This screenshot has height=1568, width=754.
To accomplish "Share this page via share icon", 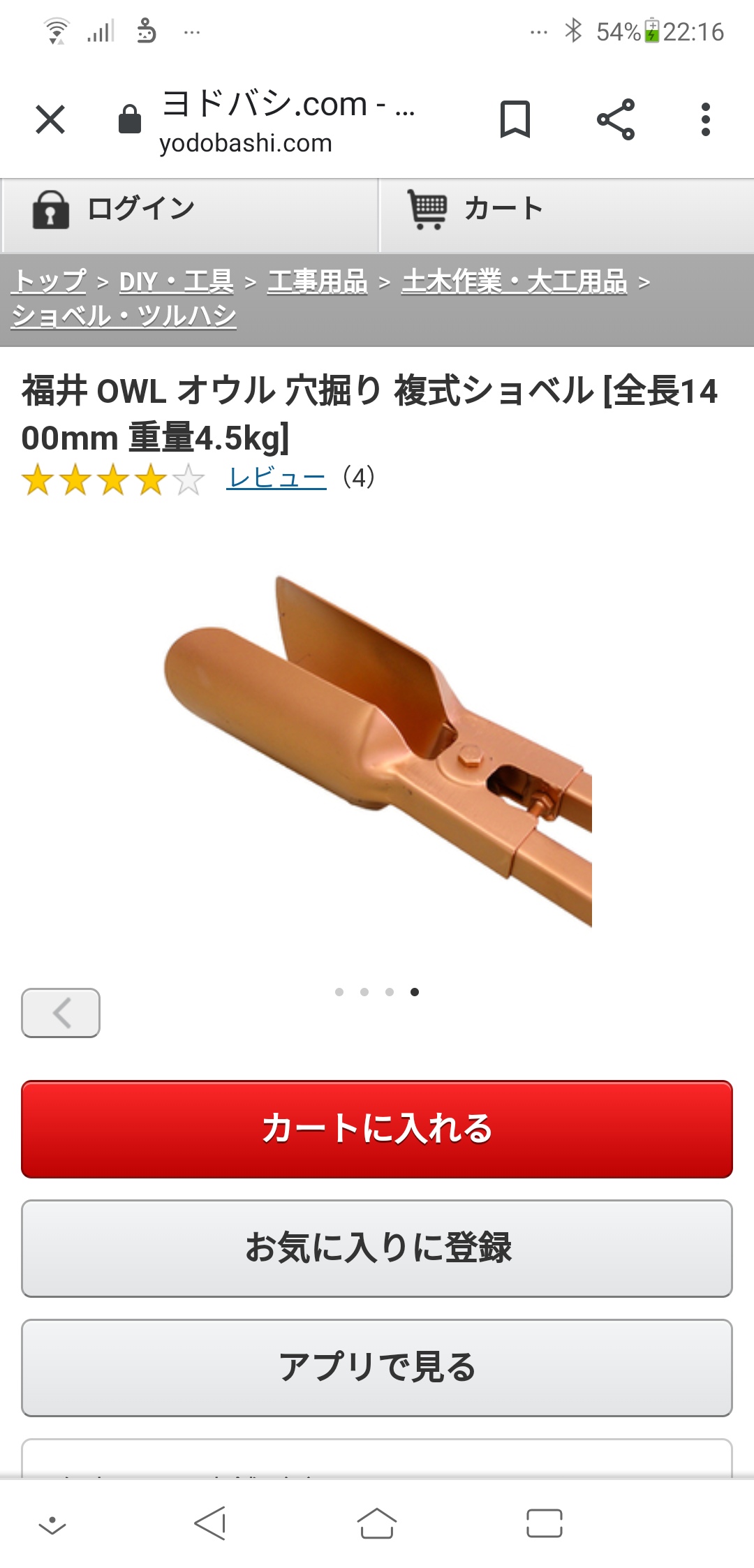I will pos(616,119).
